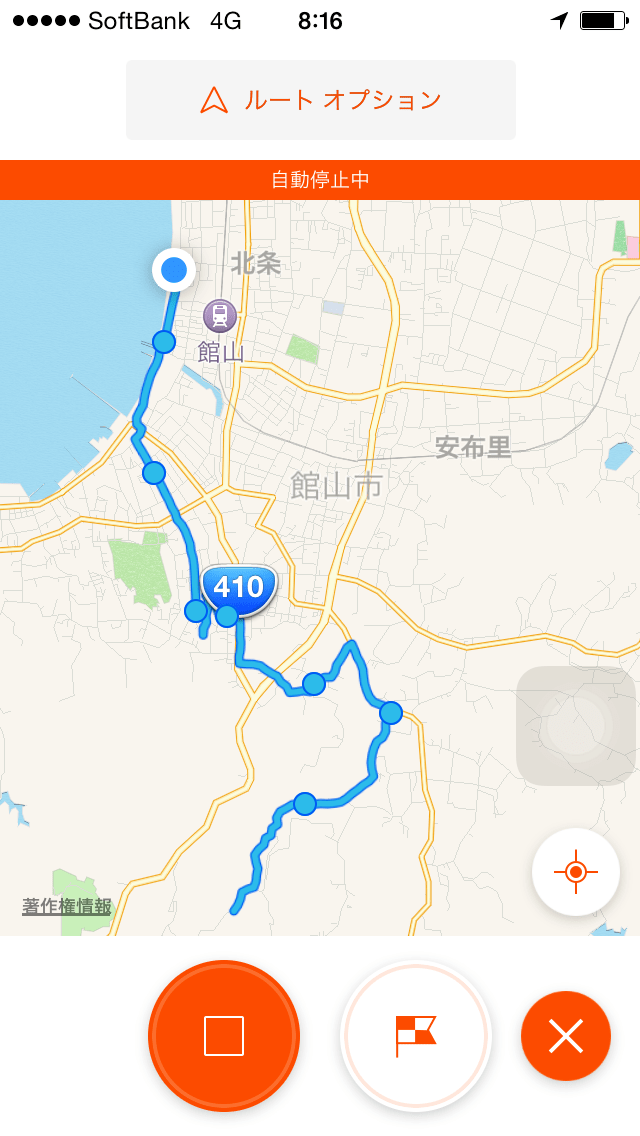Image resolution: width=640 pixels, height=1136 pixels.
Task: Stop the activity recording
Action: click(224, 1035)
